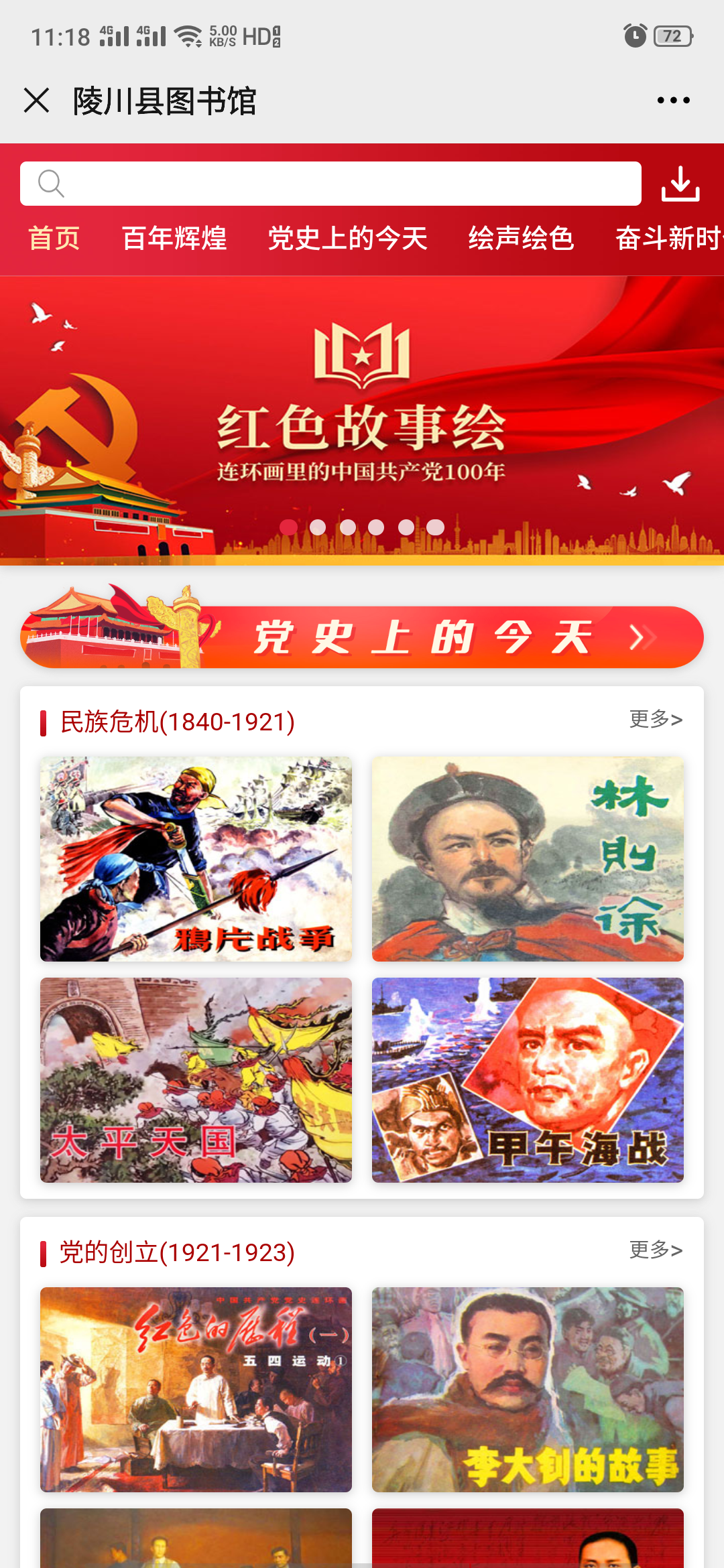Open 更多 for 民族危机(1840-1921)

click(655, 719)
